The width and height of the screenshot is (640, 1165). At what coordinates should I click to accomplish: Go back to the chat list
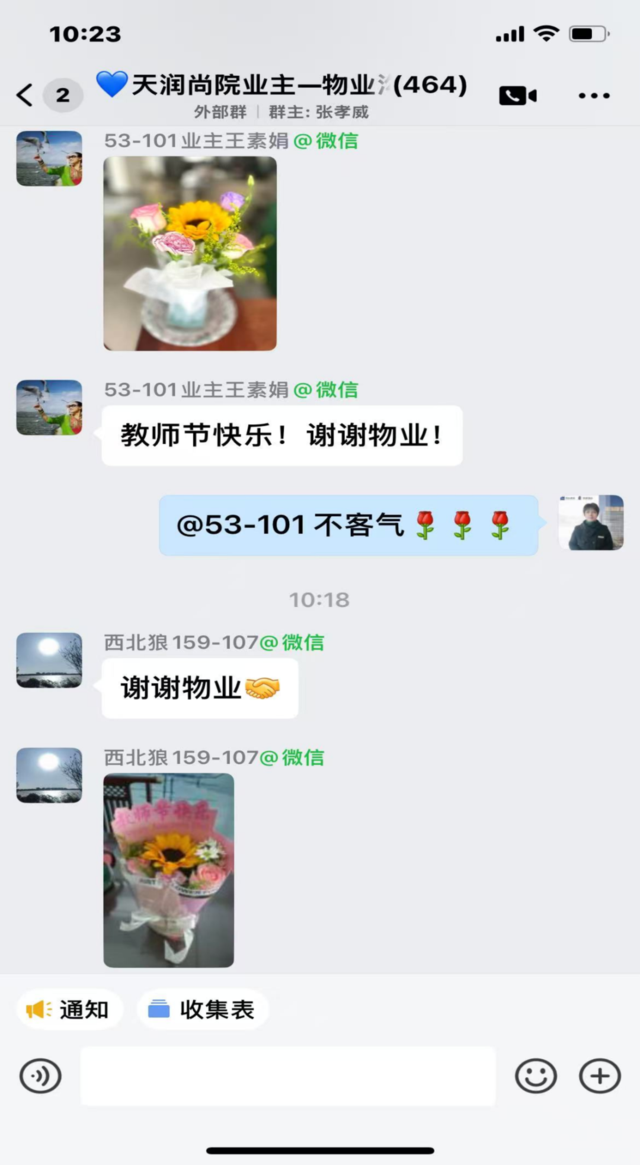point(26,95)
